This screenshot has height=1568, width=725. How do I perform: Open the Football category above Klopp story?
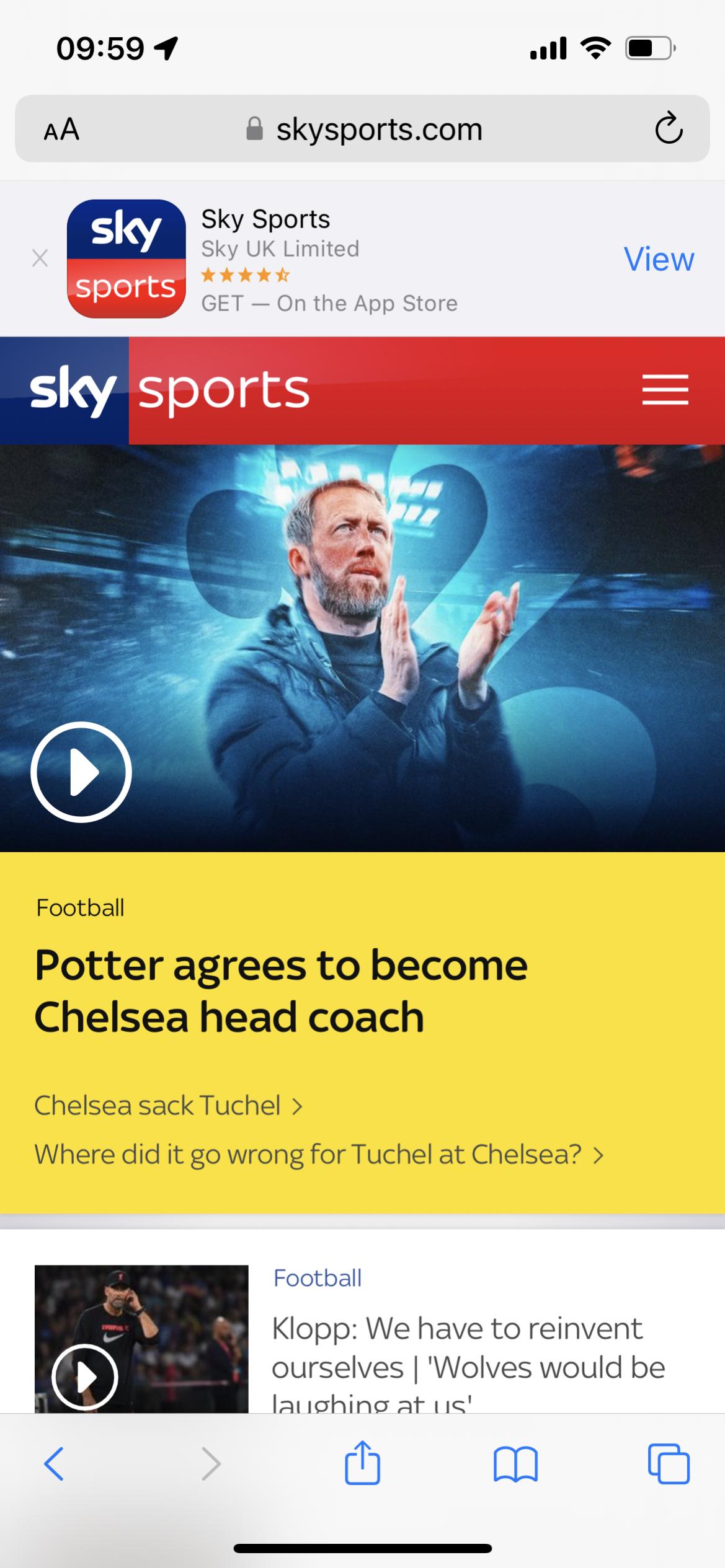tap(318, 1278)
